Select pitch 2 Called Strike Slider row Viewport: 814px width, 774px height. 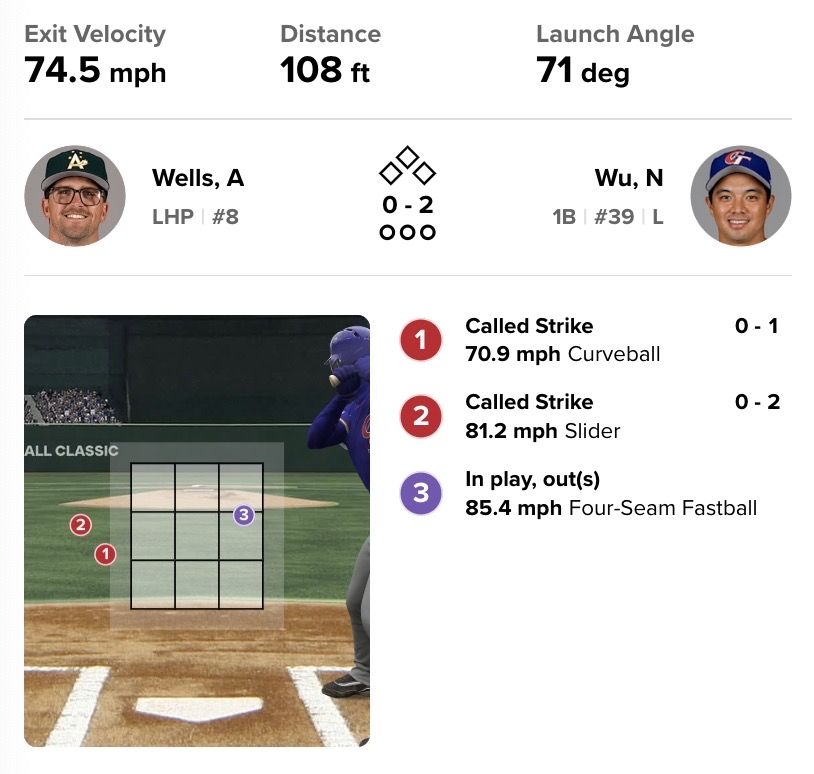[x=590, y=416]
